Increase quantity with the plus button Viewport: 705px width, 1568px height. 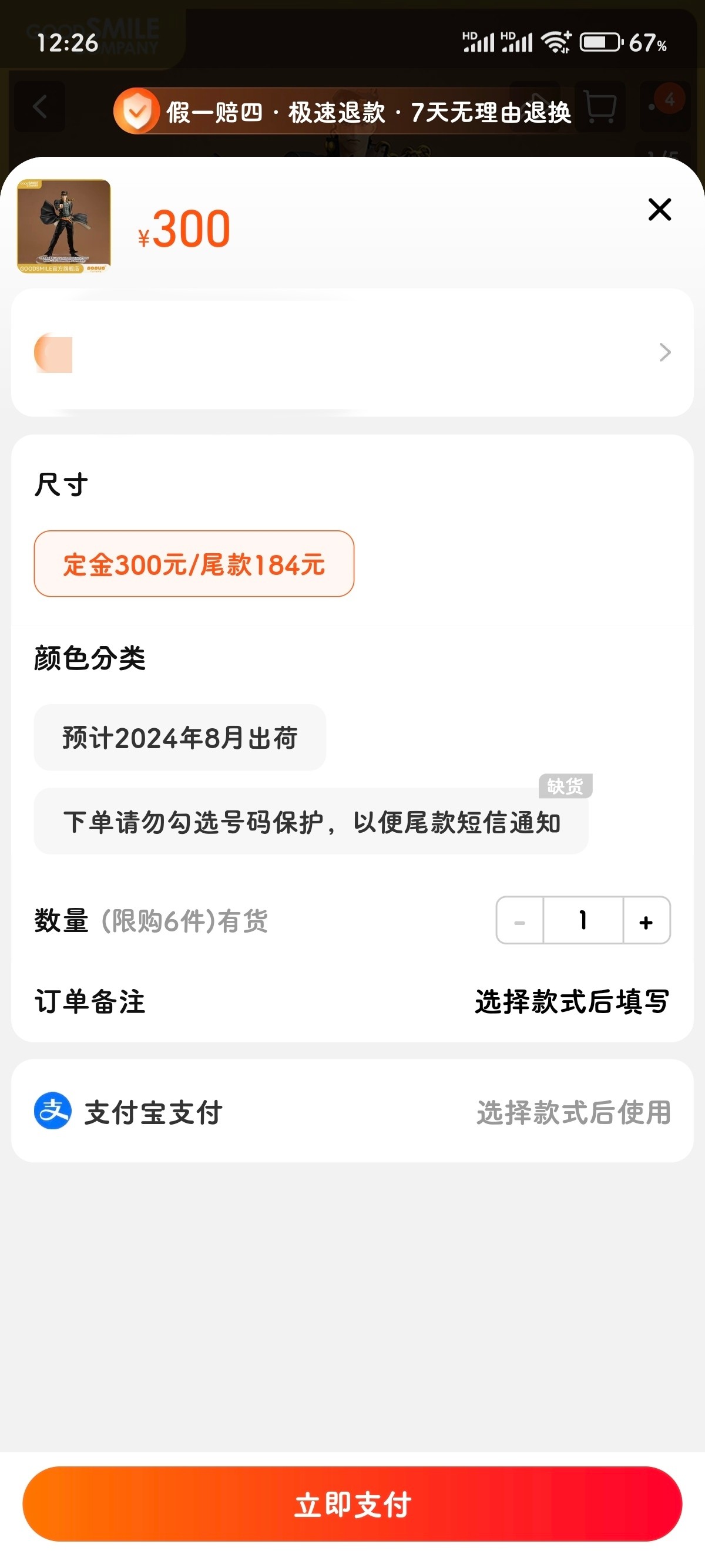click(647, 920)
